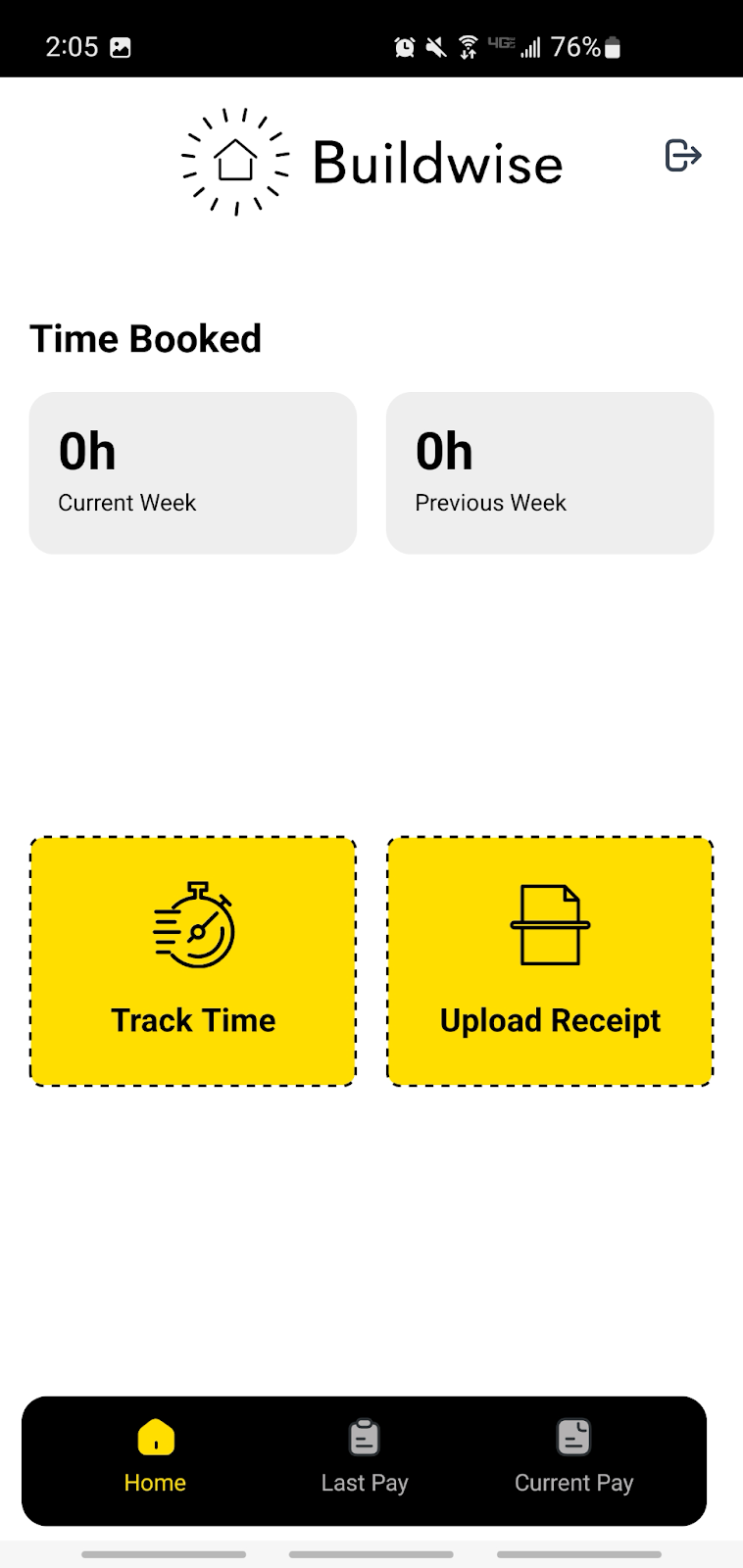Switch to the Last Pay tab
The image size is (743, 1568).
tap(365, 1458)
